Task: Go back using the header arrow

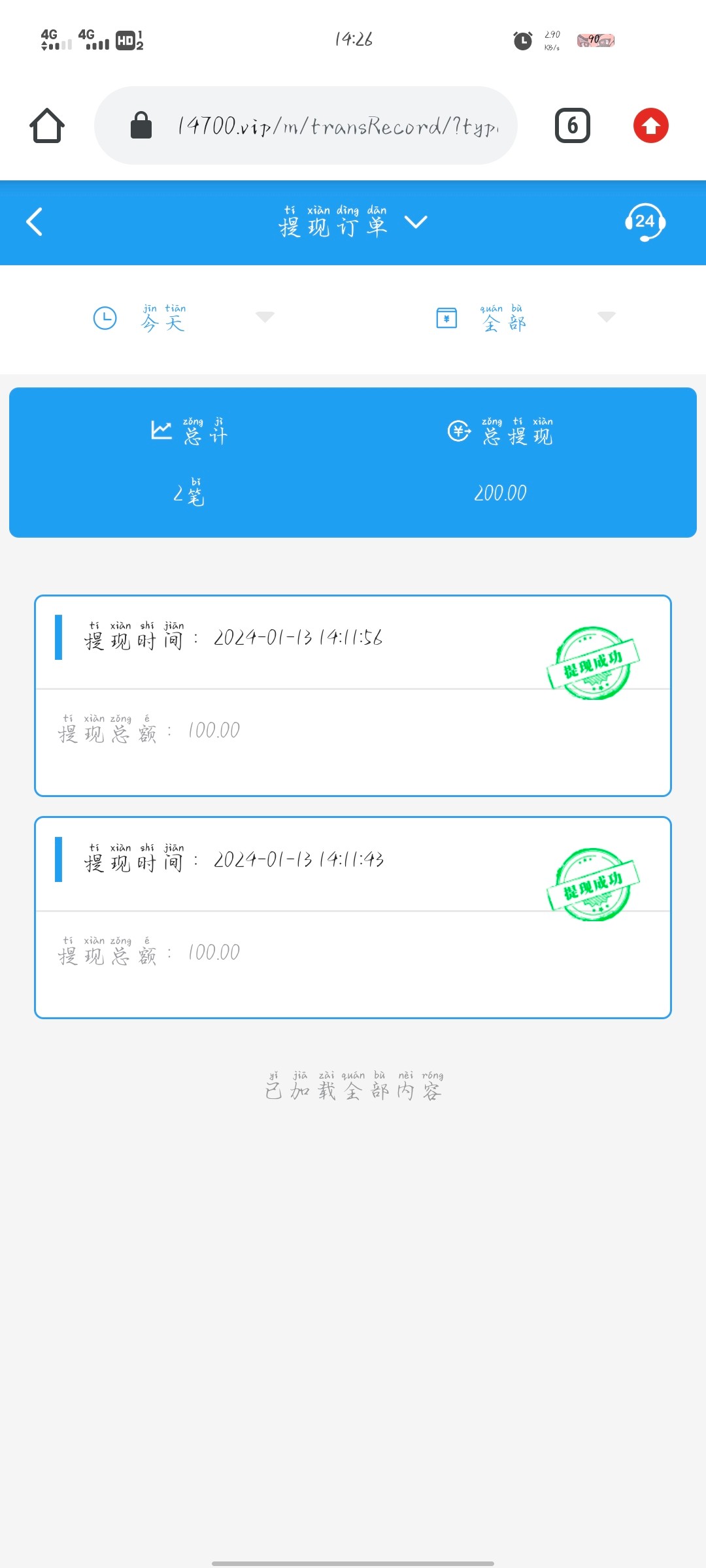Action: (35, 222)
